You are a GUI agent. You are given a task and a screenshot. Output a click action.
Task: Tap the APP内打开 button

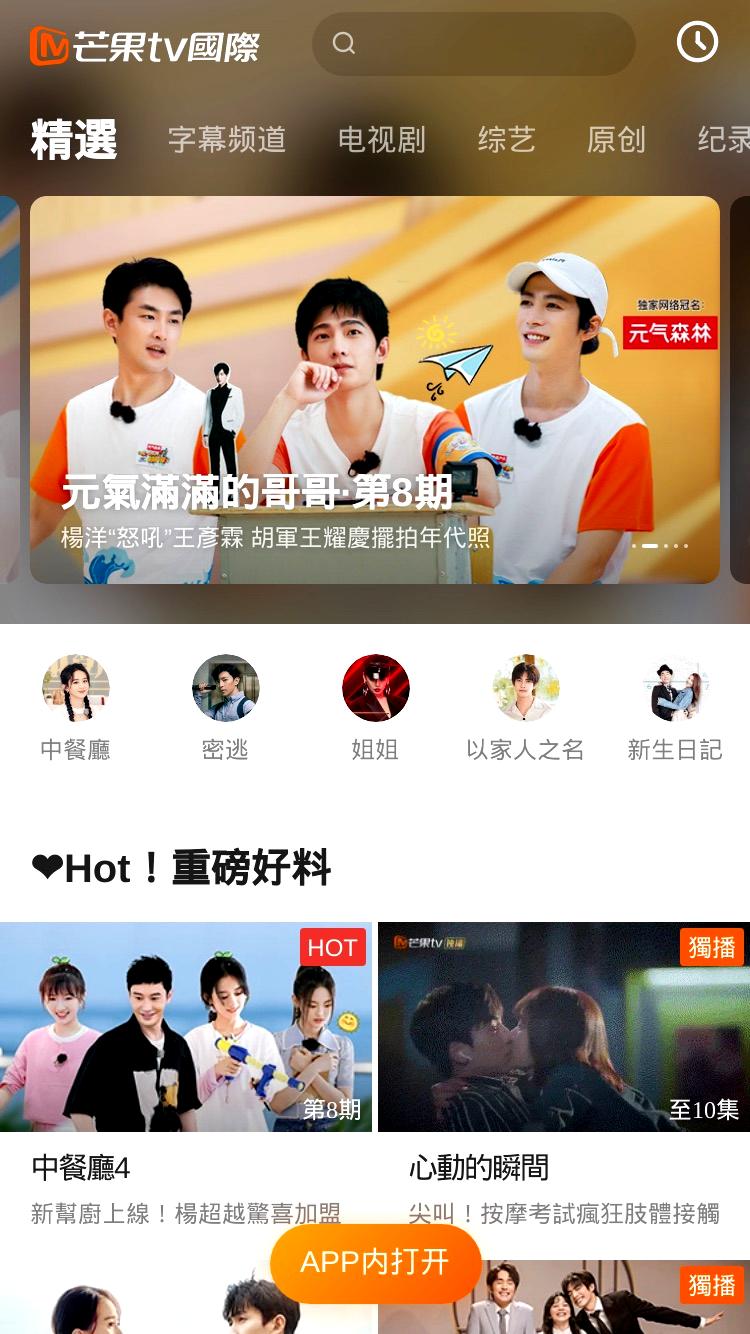pyautogui.click(x=375, y=1262)
